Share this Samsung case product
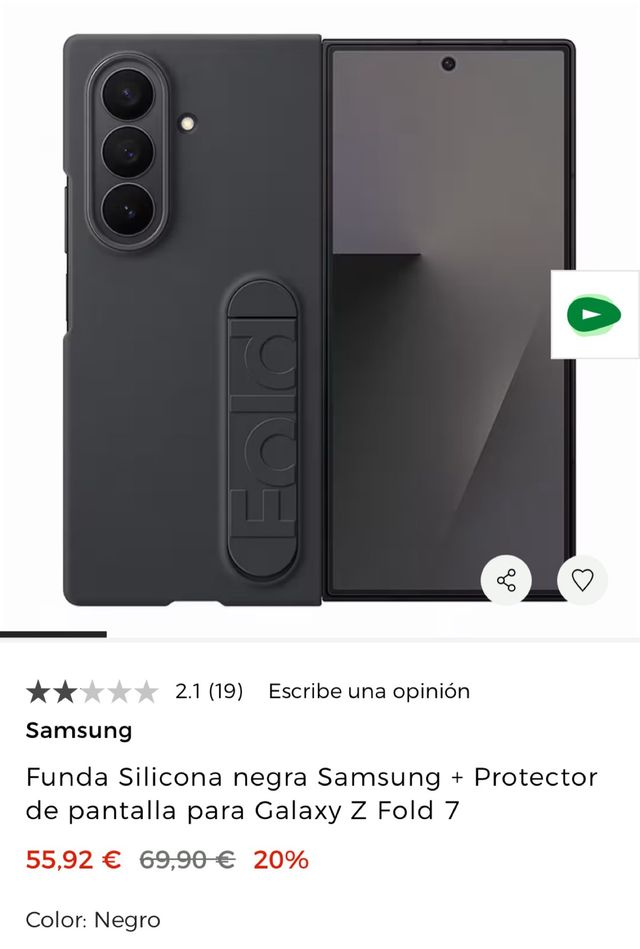 (x=506, y=580)
